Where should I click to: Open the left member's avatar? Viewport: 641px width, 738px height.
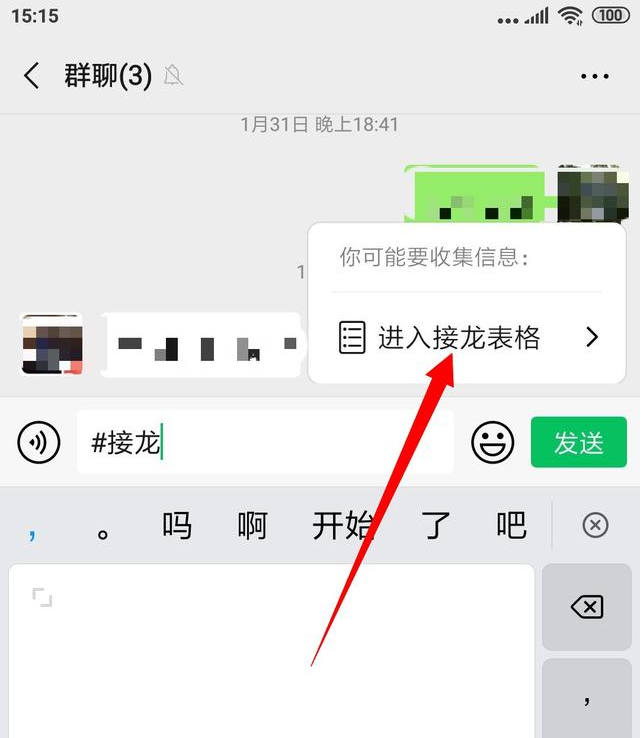(x=51, y=344)
